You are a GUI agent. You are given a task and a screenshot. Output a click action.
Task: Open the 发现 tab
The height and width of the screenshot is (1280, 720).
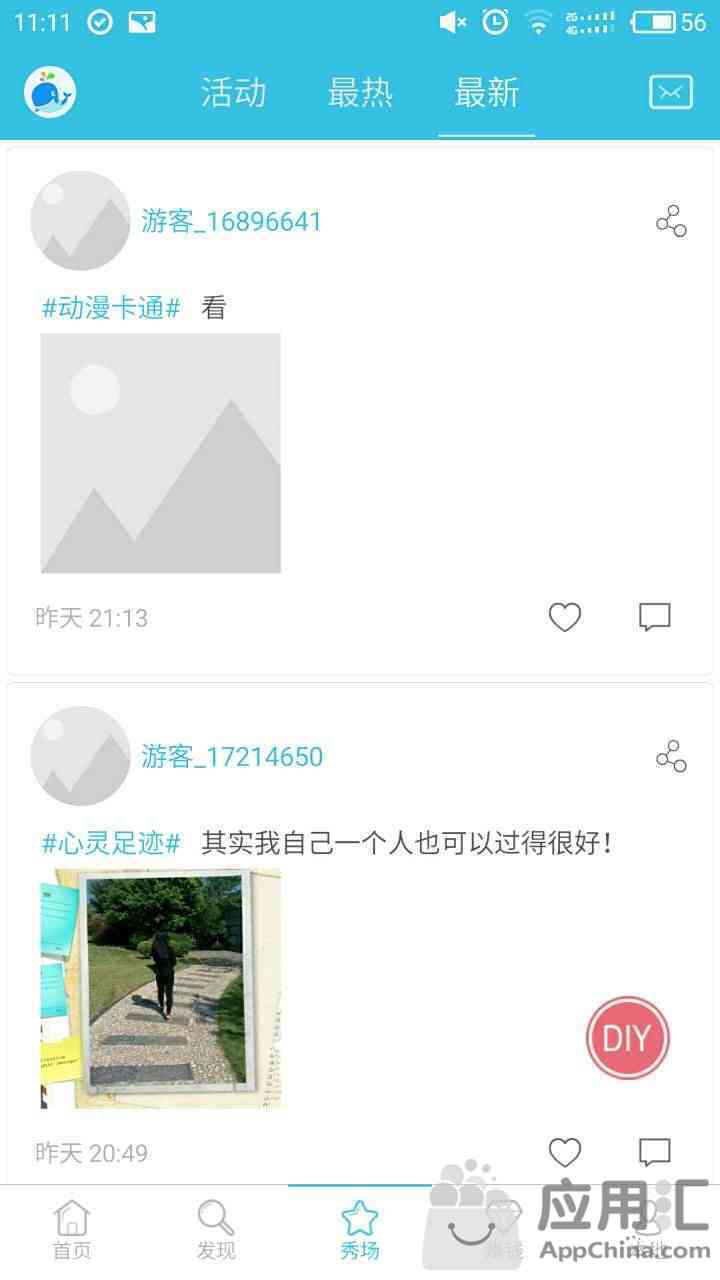coord(216,1232)
